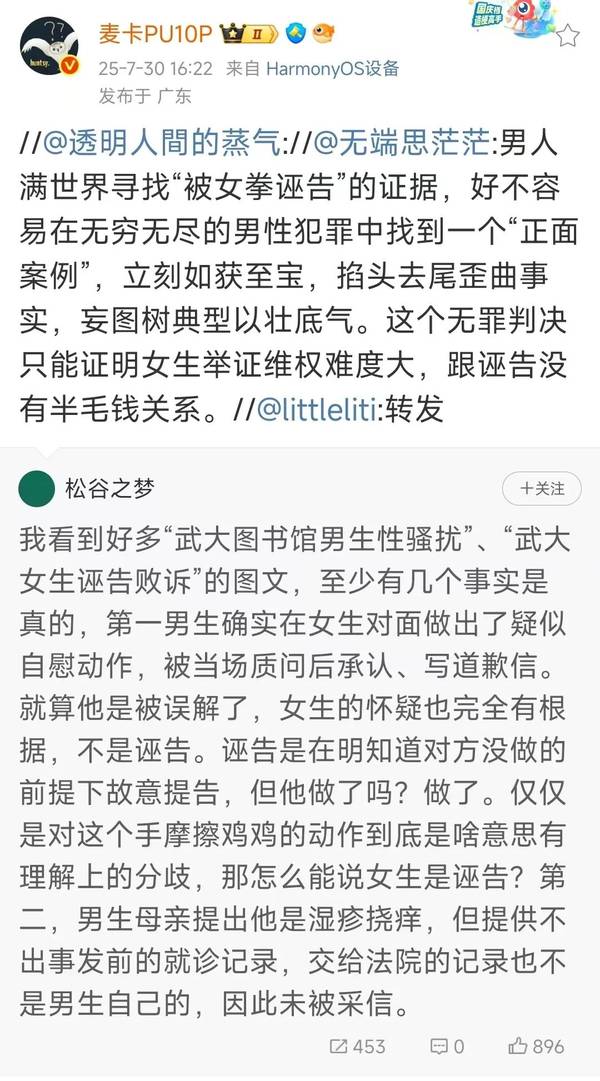Like the original post with 896 likes

click(536, 1046)
